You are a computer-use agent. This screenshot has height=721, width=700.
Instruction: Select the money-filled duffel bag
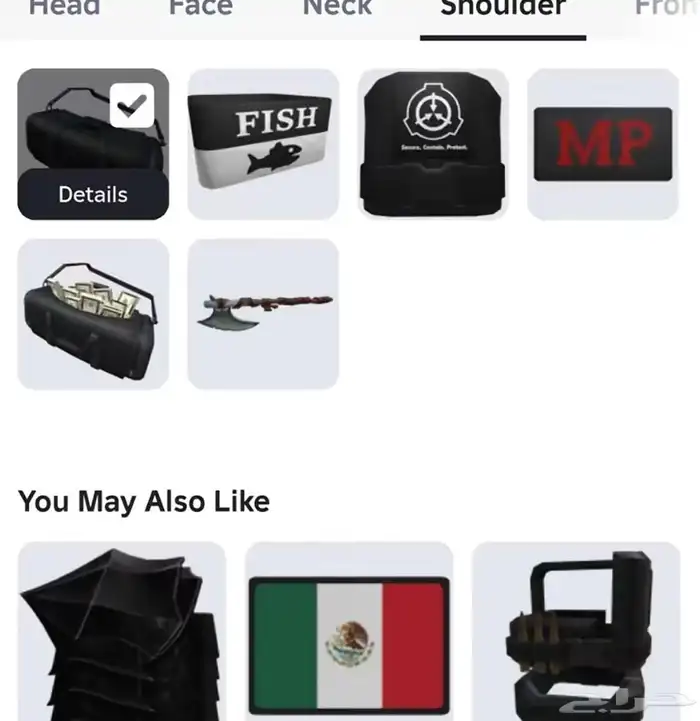click(93, 314)
